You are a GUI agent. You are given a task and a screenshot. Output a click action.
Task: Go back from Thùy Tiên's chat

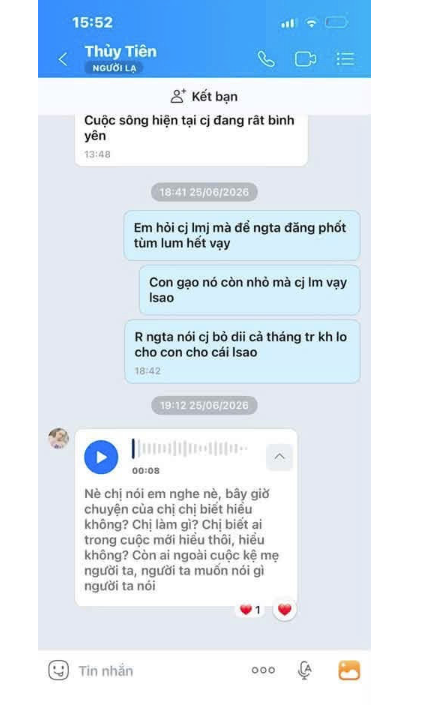point(63,59)
